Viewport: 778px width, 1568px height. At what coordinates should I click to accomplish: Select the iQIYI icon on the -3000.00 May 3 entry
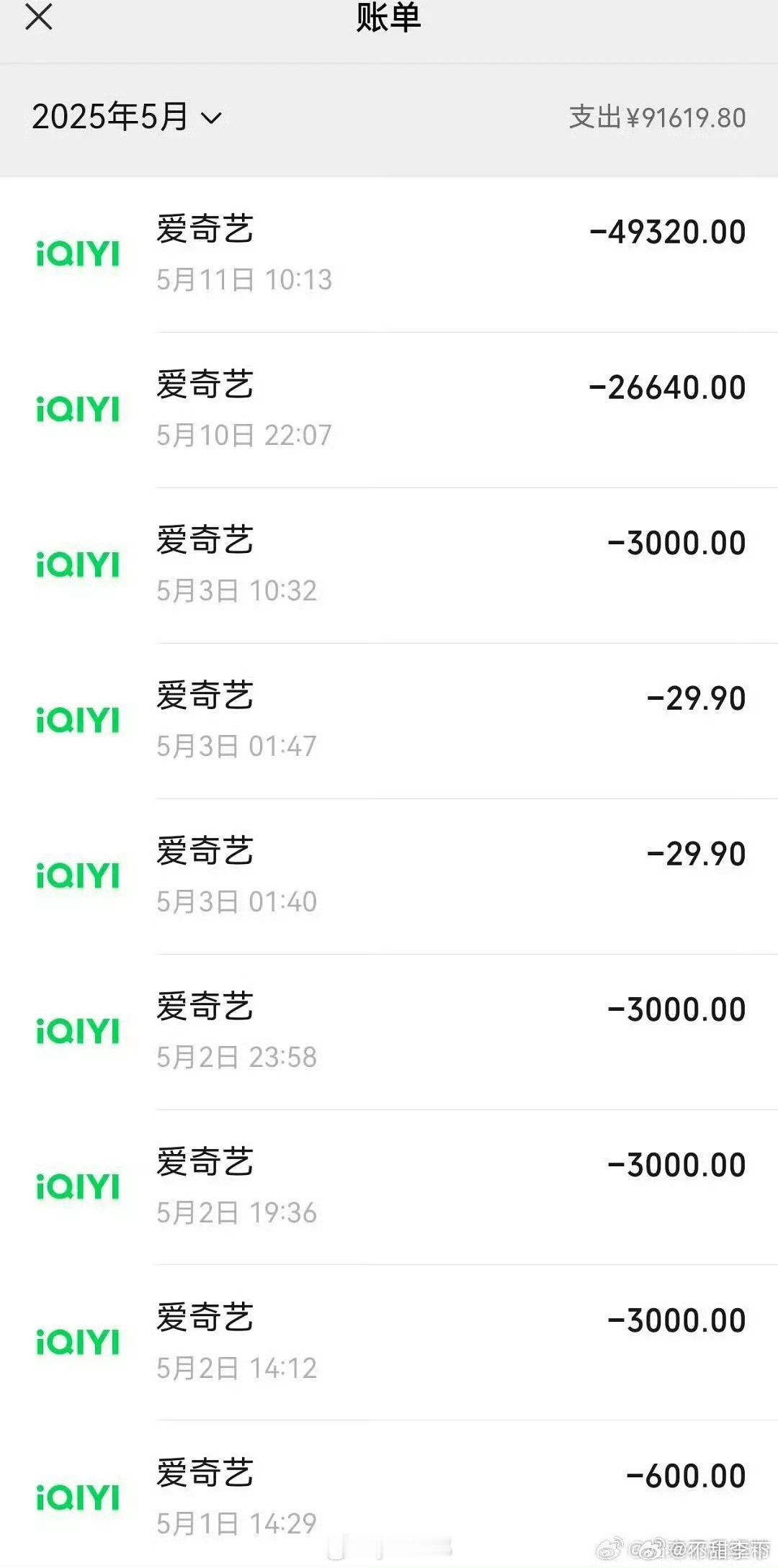tap(78, 565)
